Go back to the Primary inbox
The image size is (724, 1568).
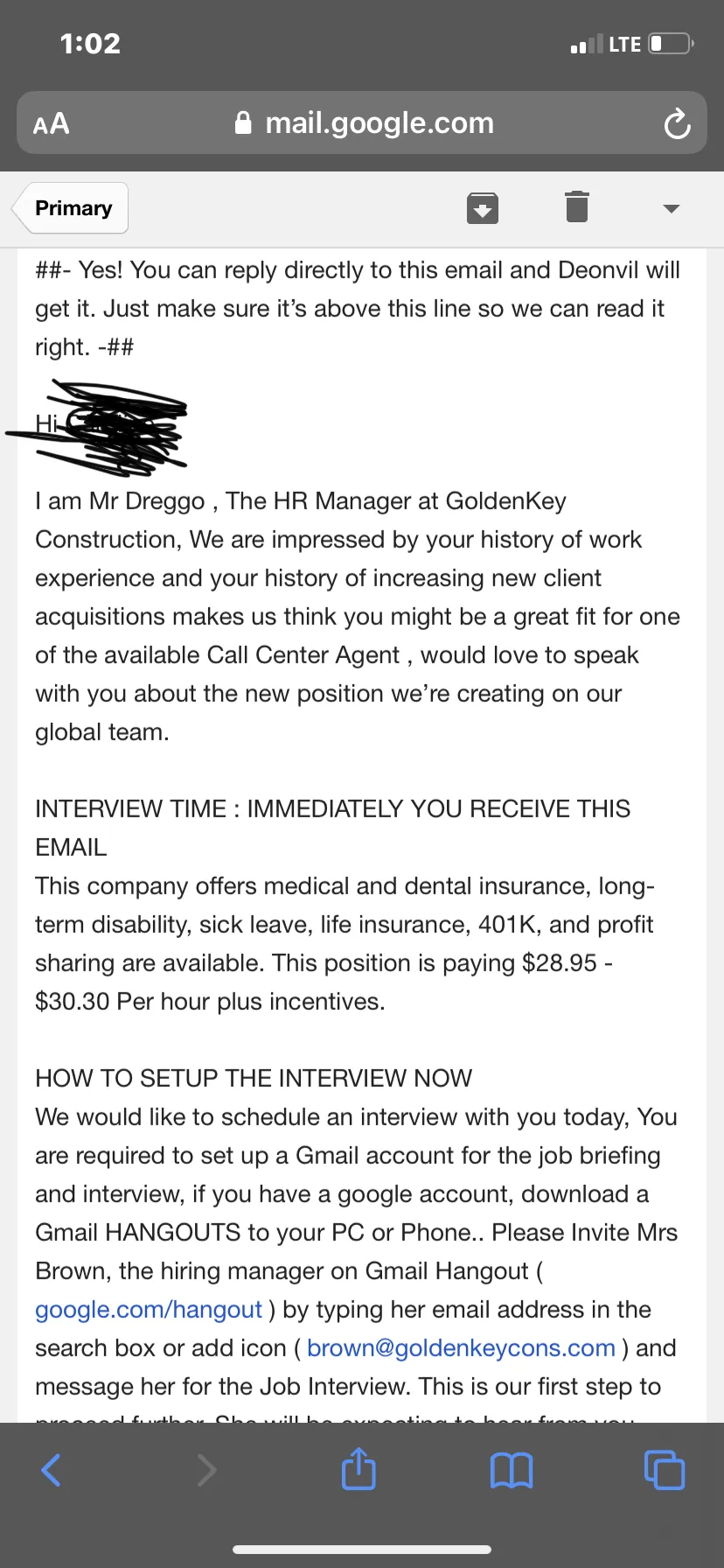pos(72,208)
